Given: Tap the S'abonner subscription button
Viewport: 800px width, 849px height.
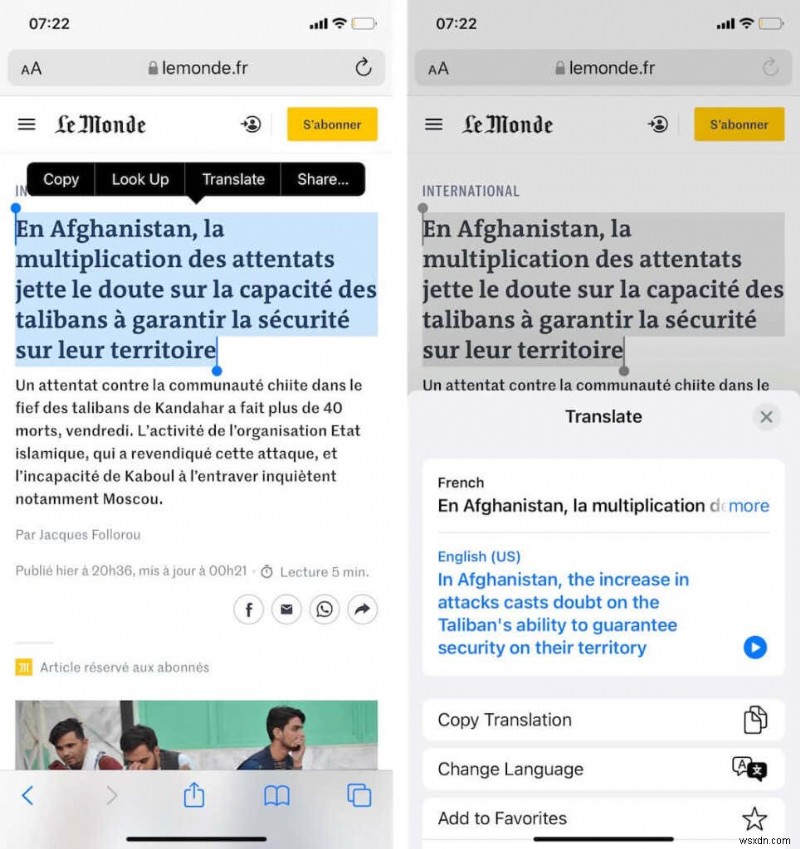Looking at the screenshot, I should [332, 124].
